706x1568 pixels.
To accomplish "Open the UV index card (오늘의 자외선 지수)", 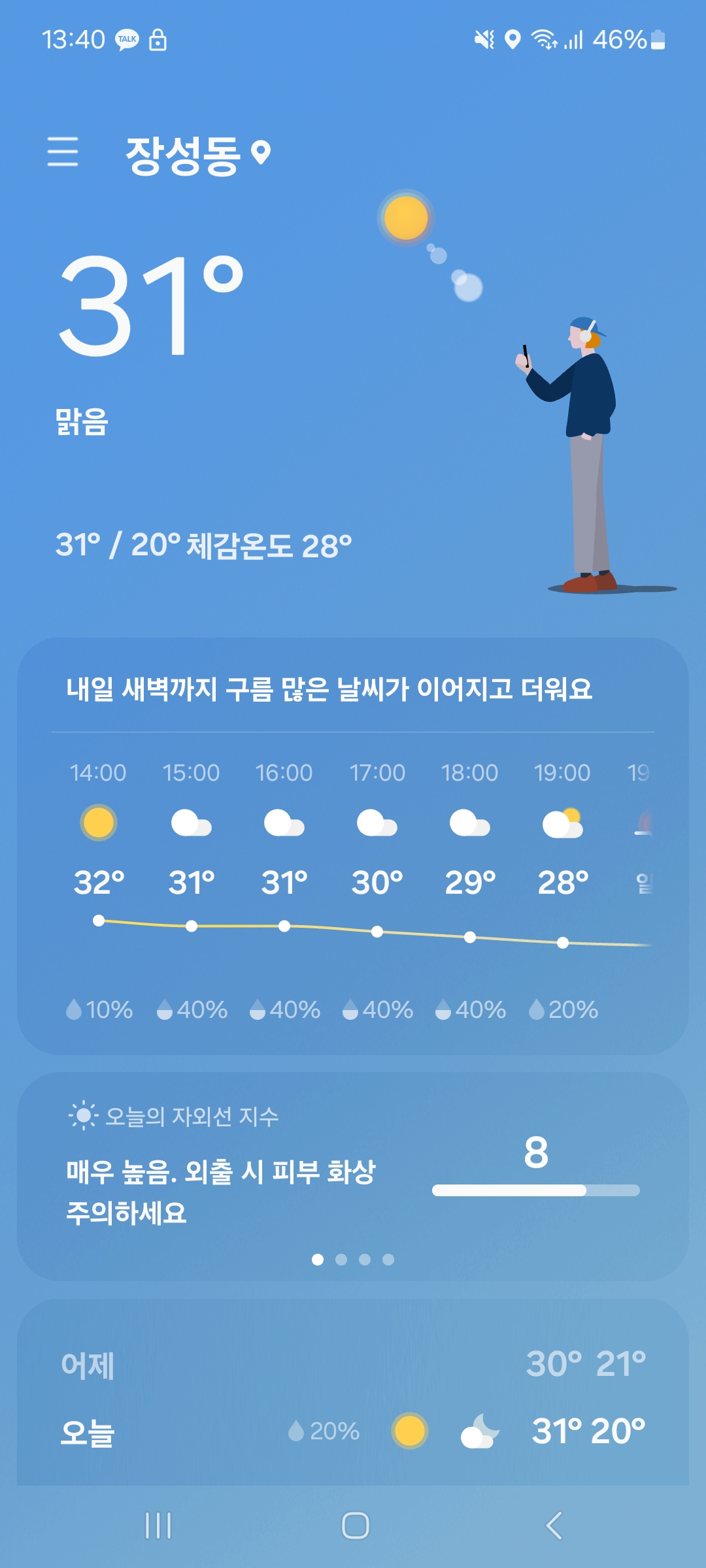I will (353, 1176).
